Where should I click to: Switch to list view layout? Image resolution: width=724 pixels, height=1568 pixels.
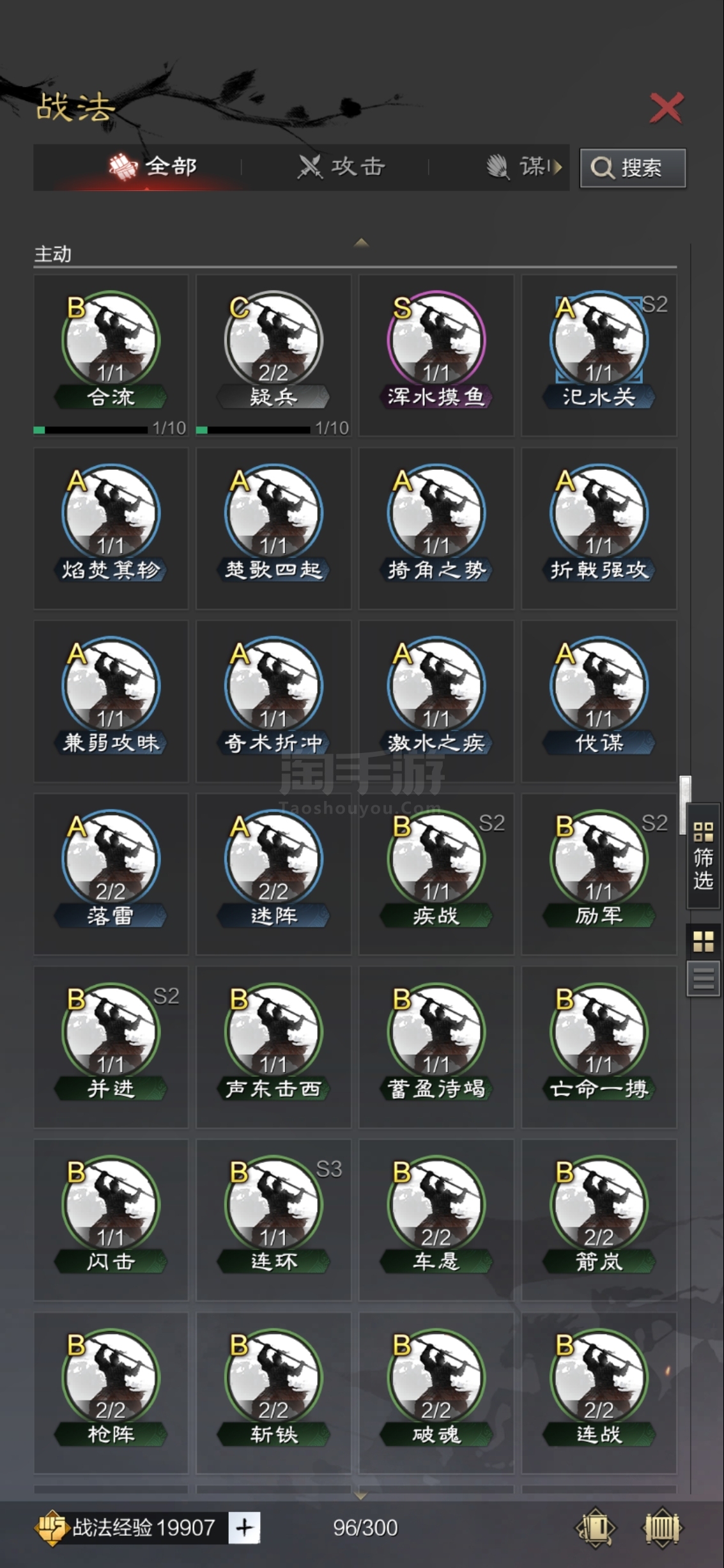point(704,979)
